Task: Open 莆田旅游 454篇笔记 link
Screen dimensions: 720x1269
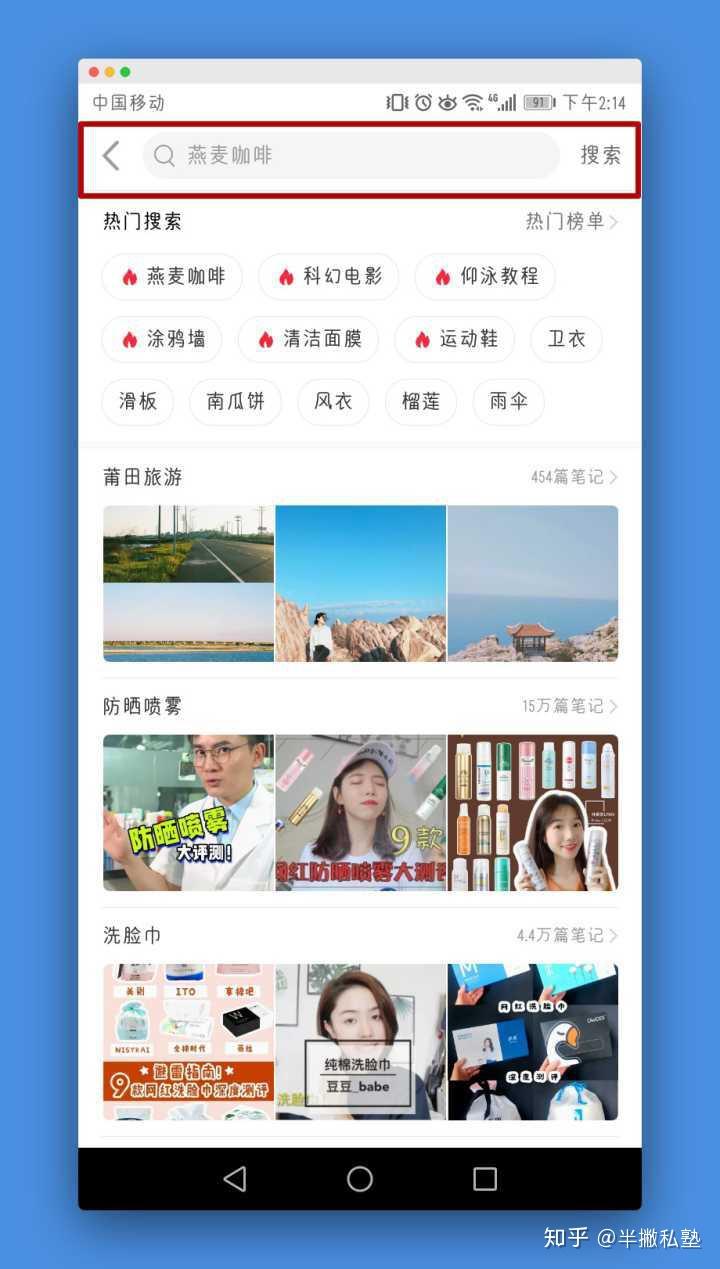Action: tap(574, 477)
